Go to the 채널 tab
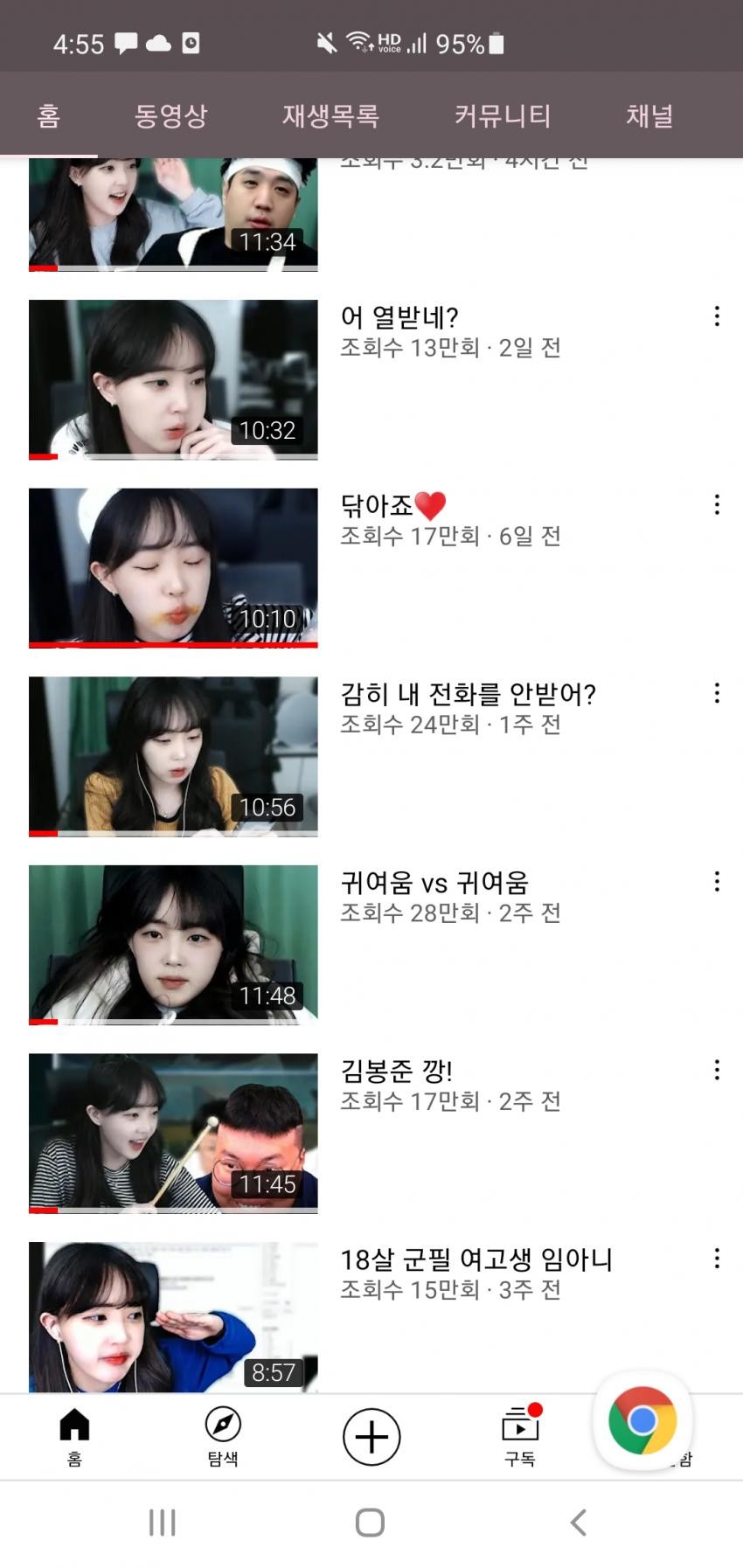This screenshot has width=743, height=1568. [649, 115]
